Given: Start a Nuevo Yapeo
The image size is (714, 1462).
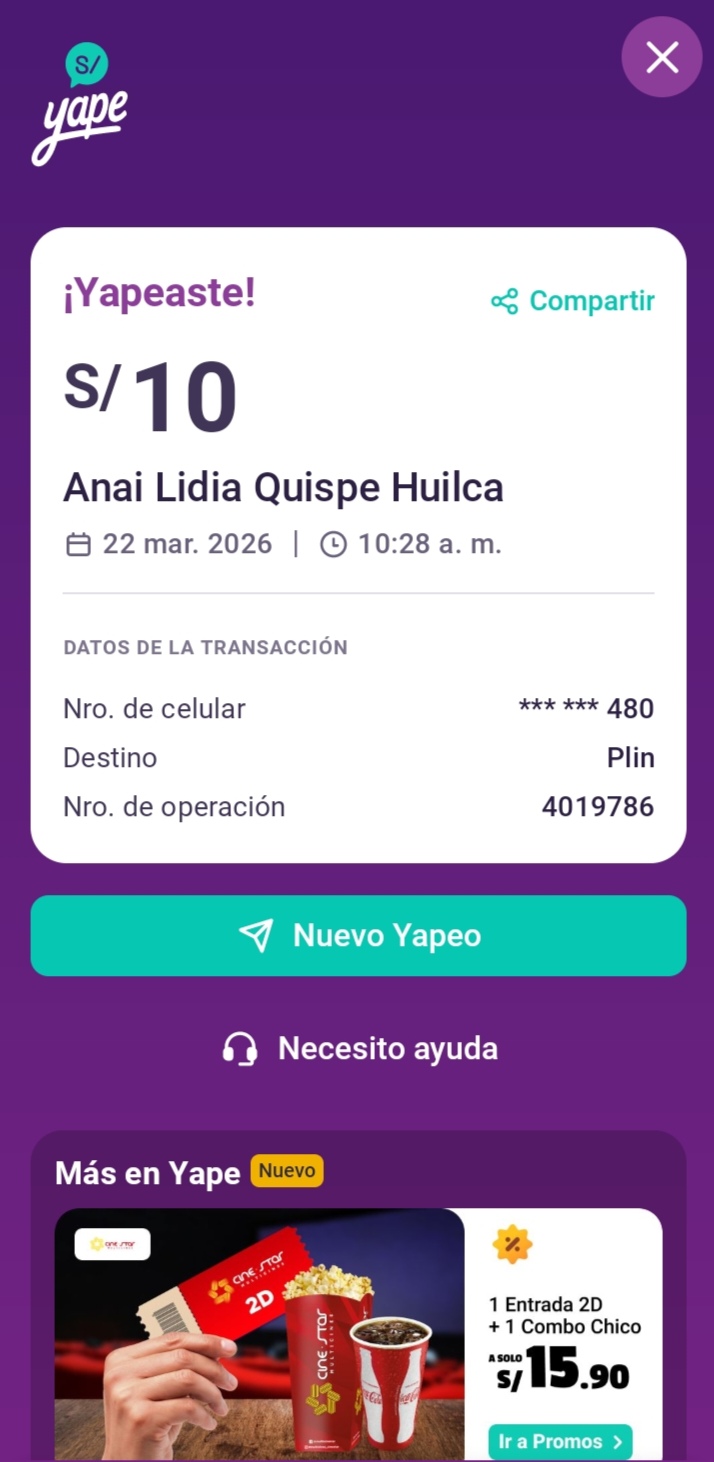Looking at the screenshot, I should (358, 936).
